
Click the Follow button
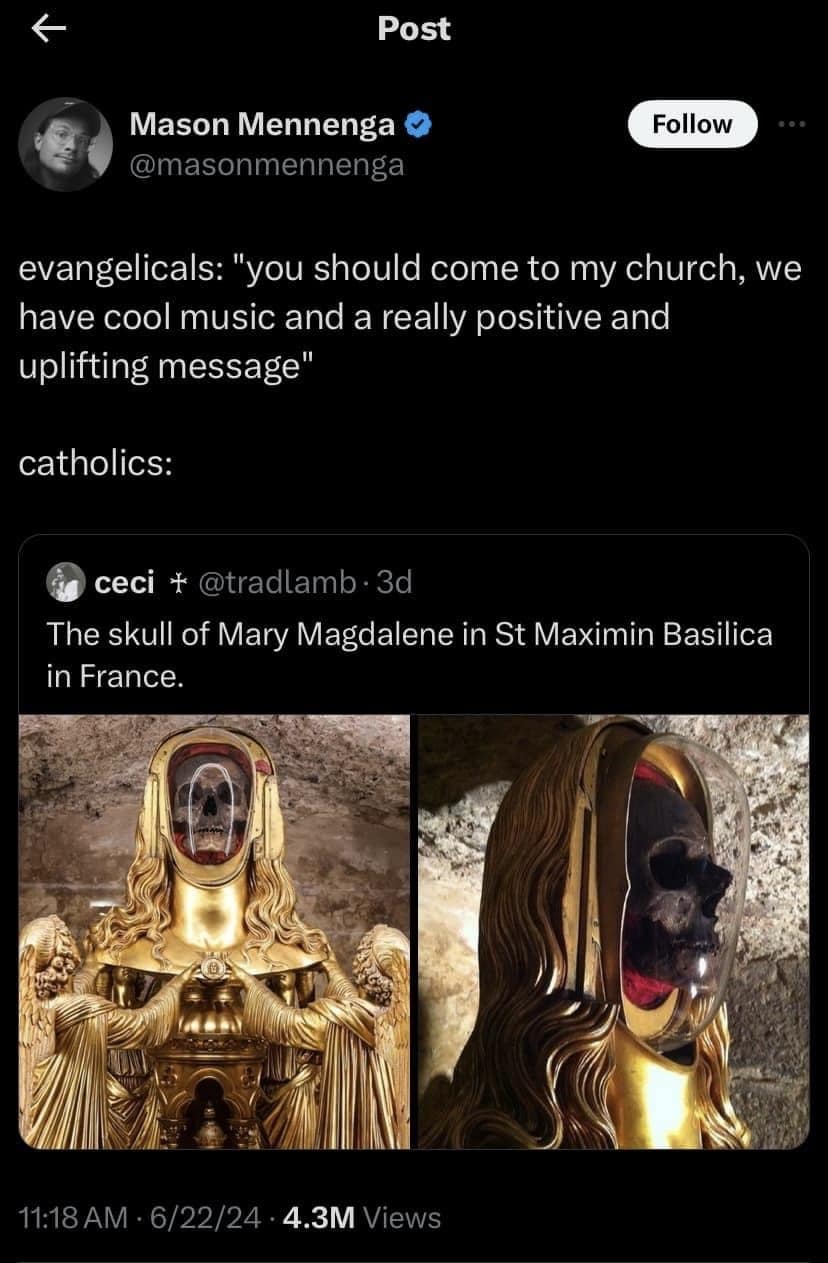point(692,124)
